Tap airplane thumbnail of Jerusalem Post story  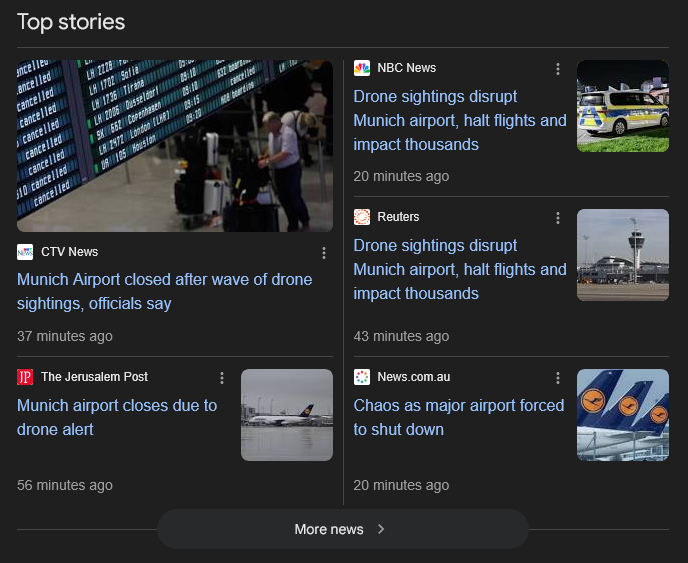[286, 415]
